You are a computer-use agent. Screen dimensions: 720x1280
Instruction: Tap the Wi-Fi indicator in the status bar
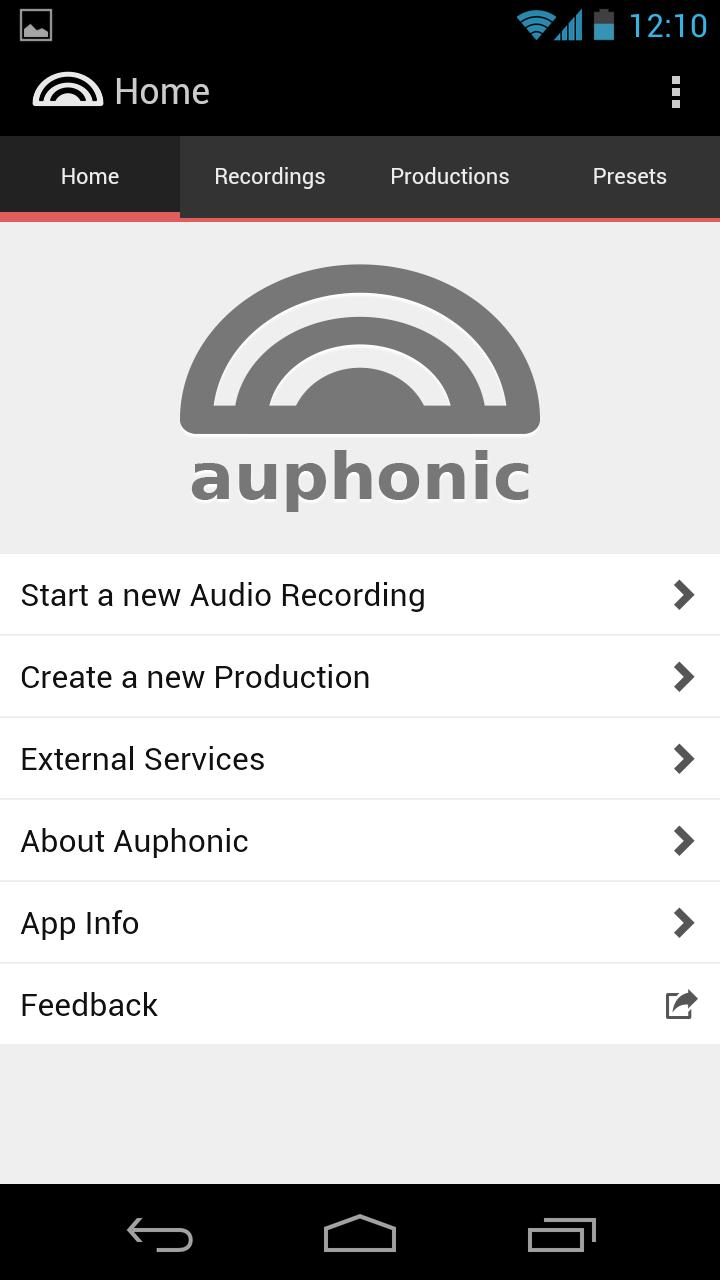pyautogui.click(x=536, y=25)
